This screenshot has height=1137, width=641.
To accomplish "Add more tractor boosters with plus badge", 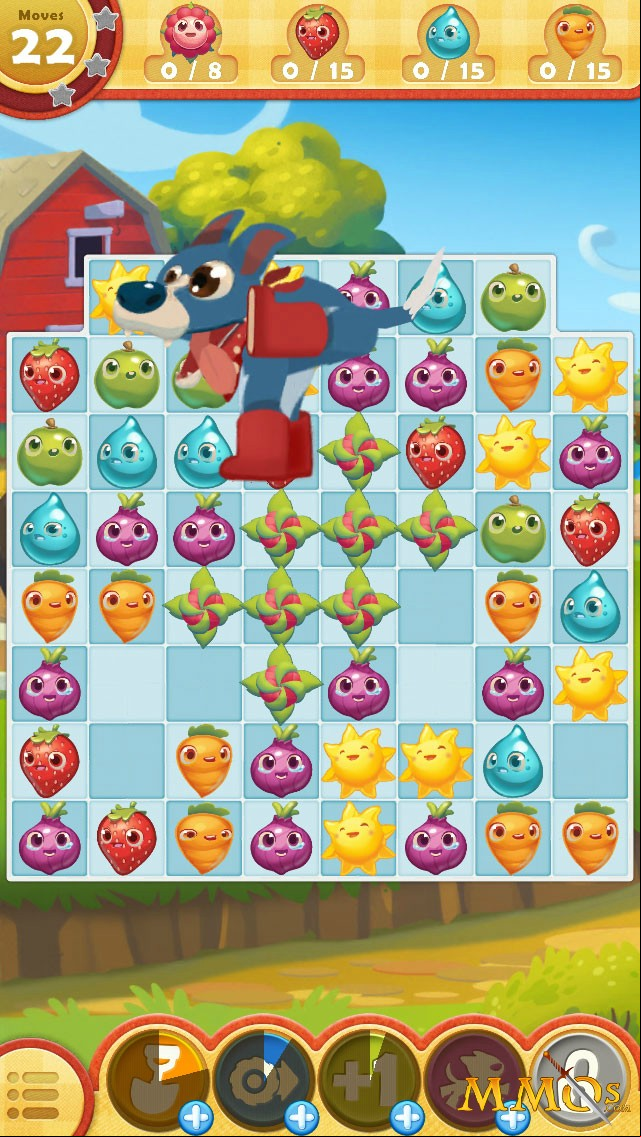I will click(x=302, y=1117).
